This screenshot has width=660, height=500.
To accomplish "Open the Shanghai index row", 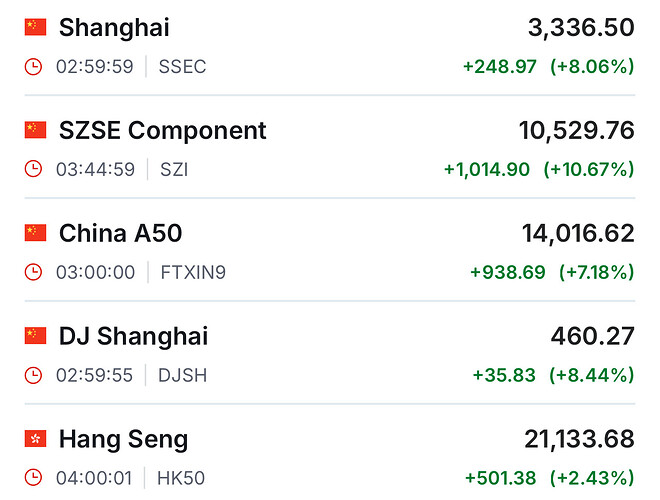I will pos(114,28).
